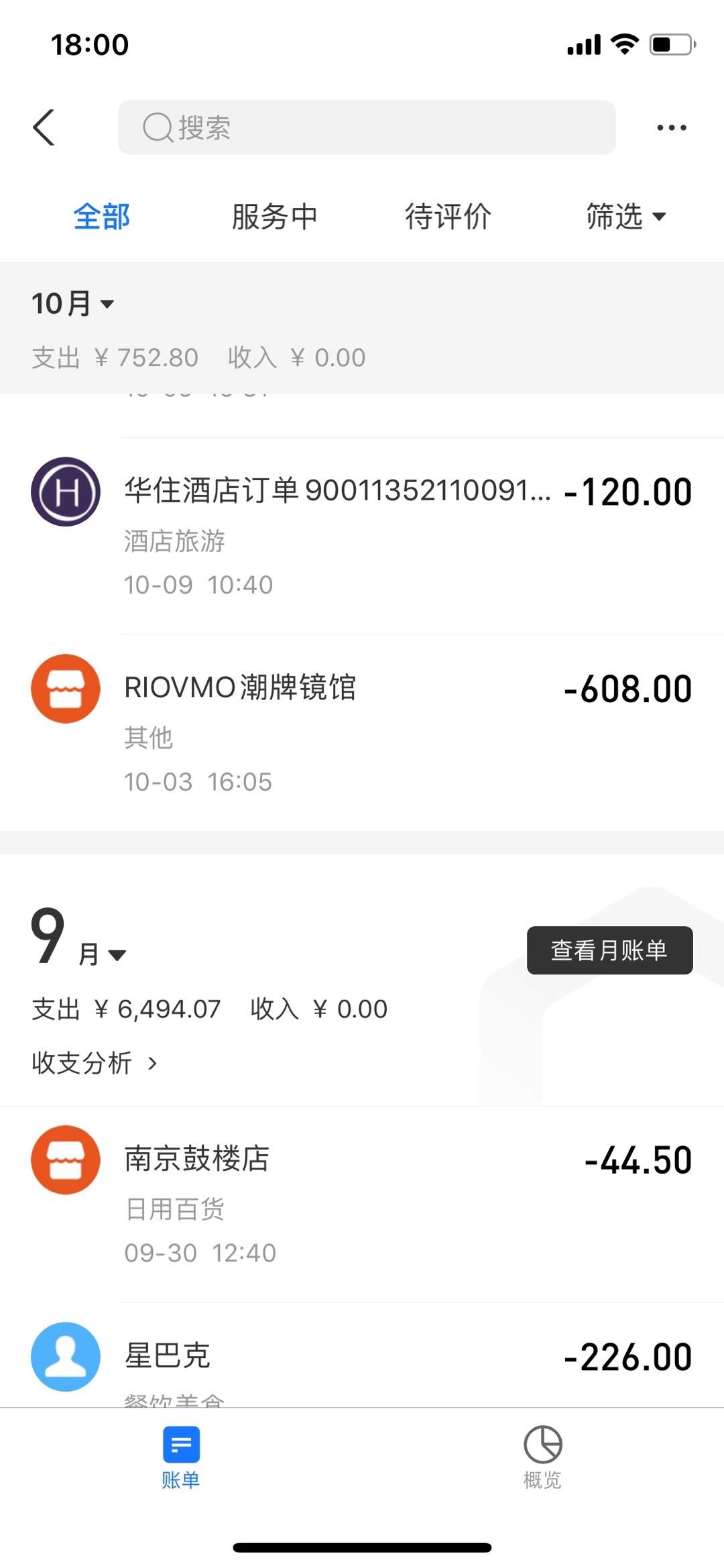Open the RIOVMO潮牌镜馆 transaction

point(362,732)
